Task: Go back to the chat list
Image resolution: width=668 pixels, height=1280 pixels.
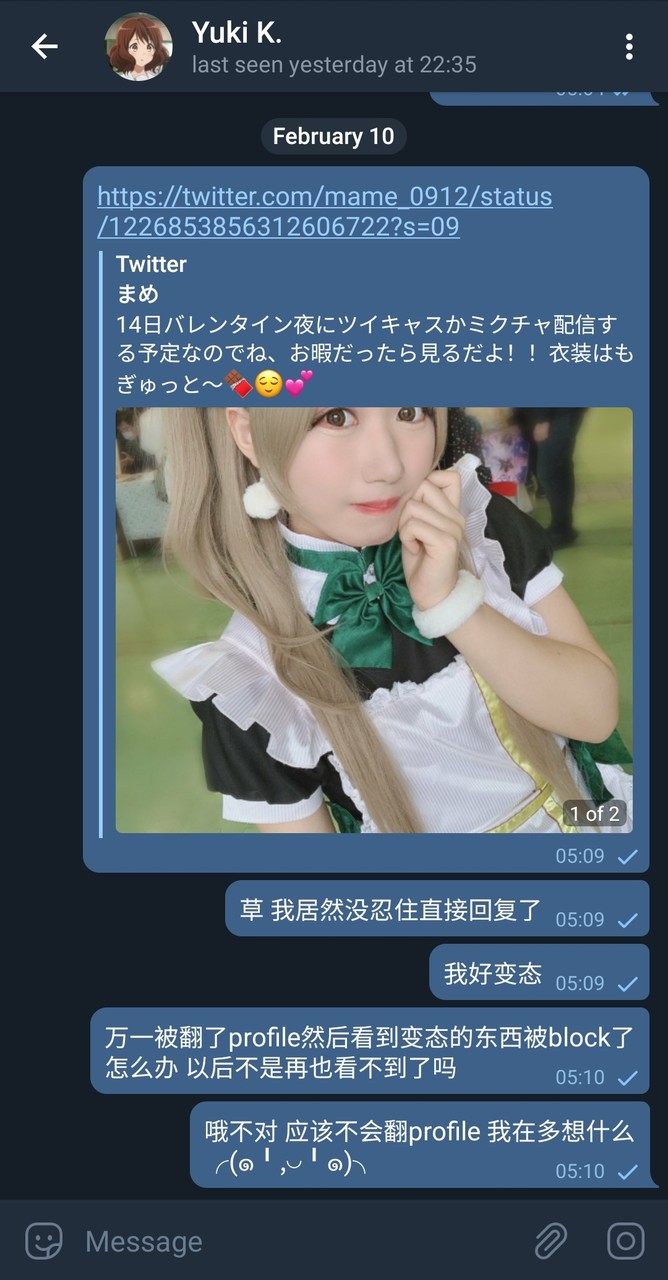Action: click(x=44, y=46)
